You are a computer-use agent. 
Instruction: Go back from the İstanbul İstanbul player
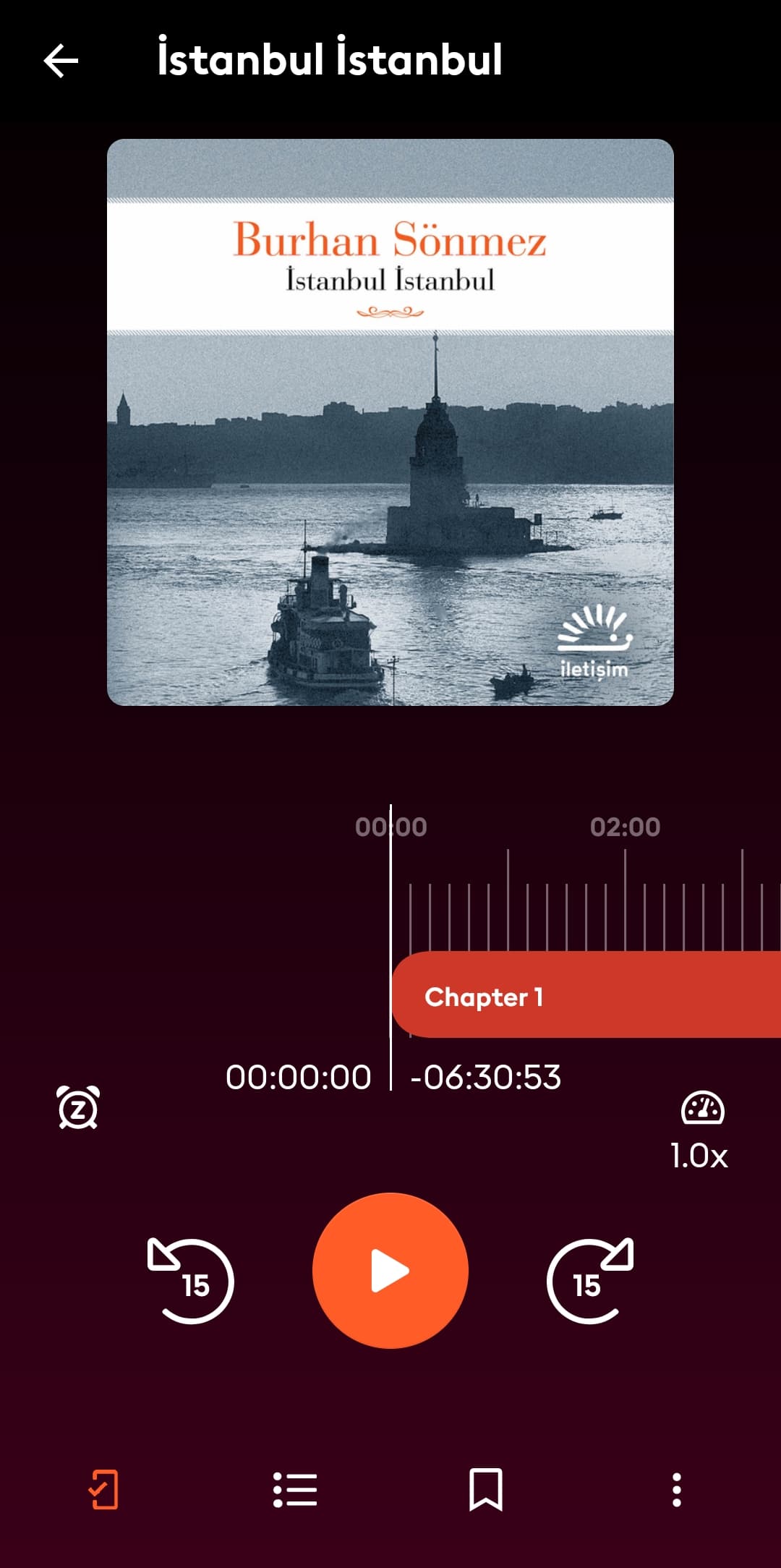click(x=61, y=60)
